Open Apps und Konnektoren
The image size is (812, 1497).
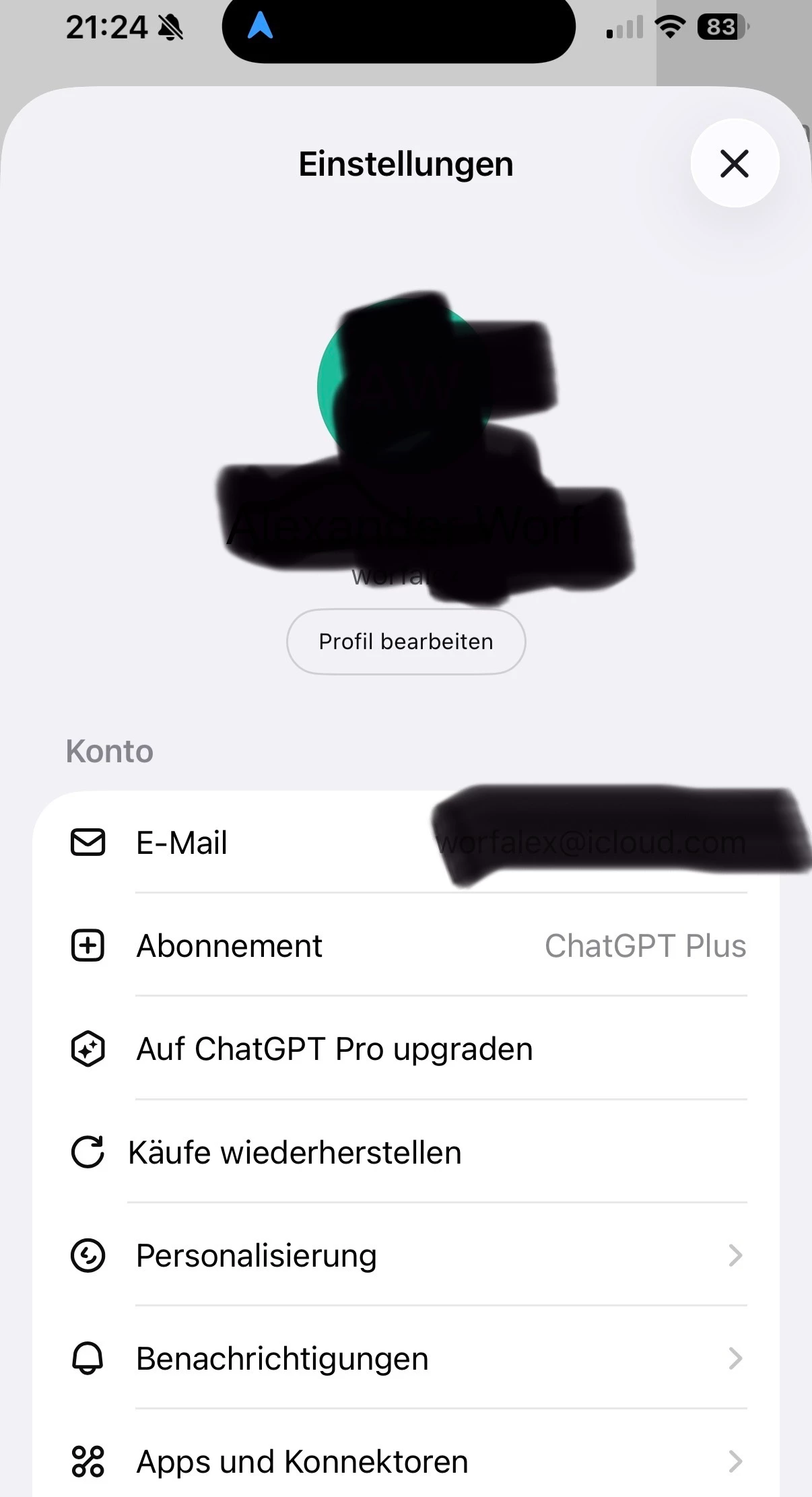(x=406, y=1462)
